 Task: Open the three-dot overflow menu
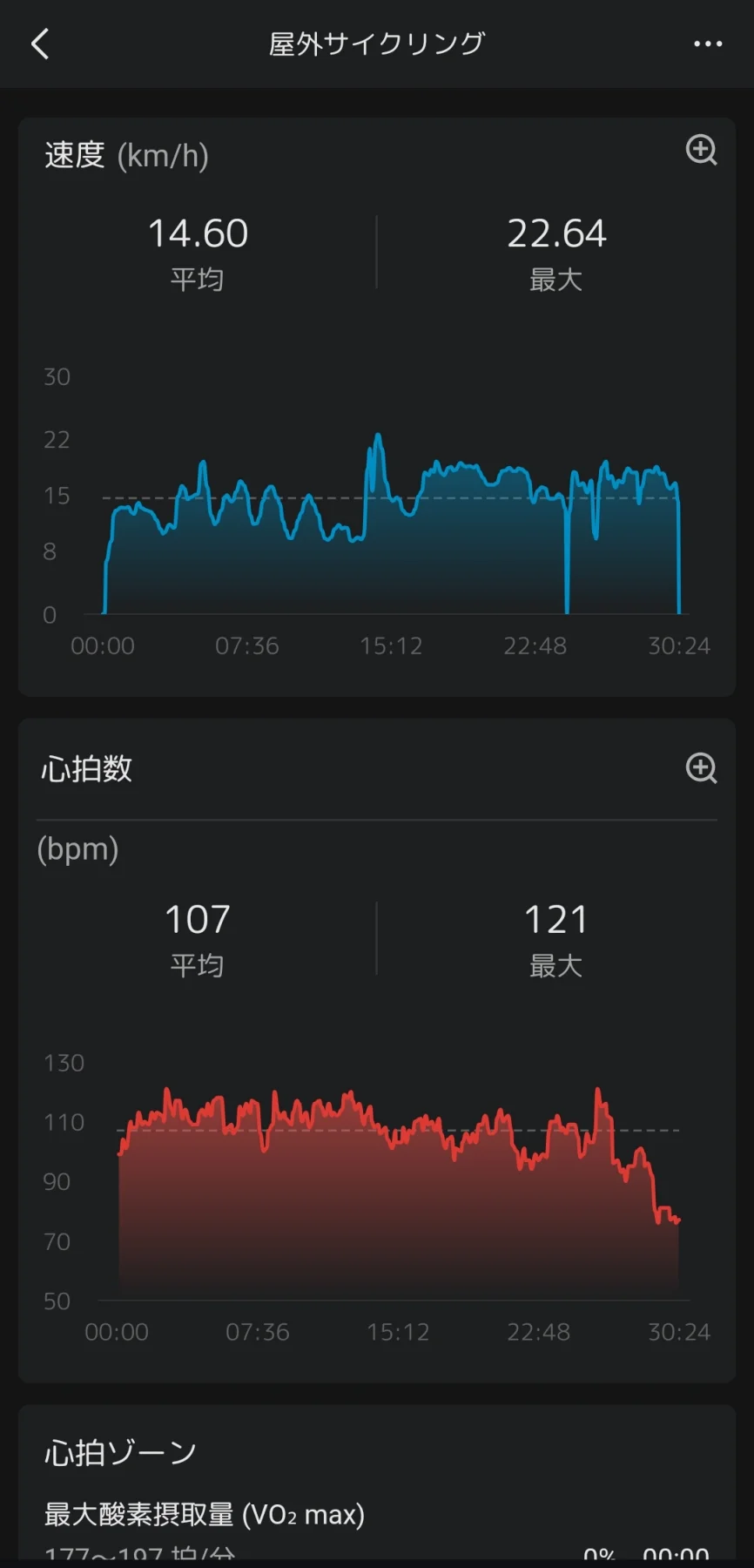707,44
